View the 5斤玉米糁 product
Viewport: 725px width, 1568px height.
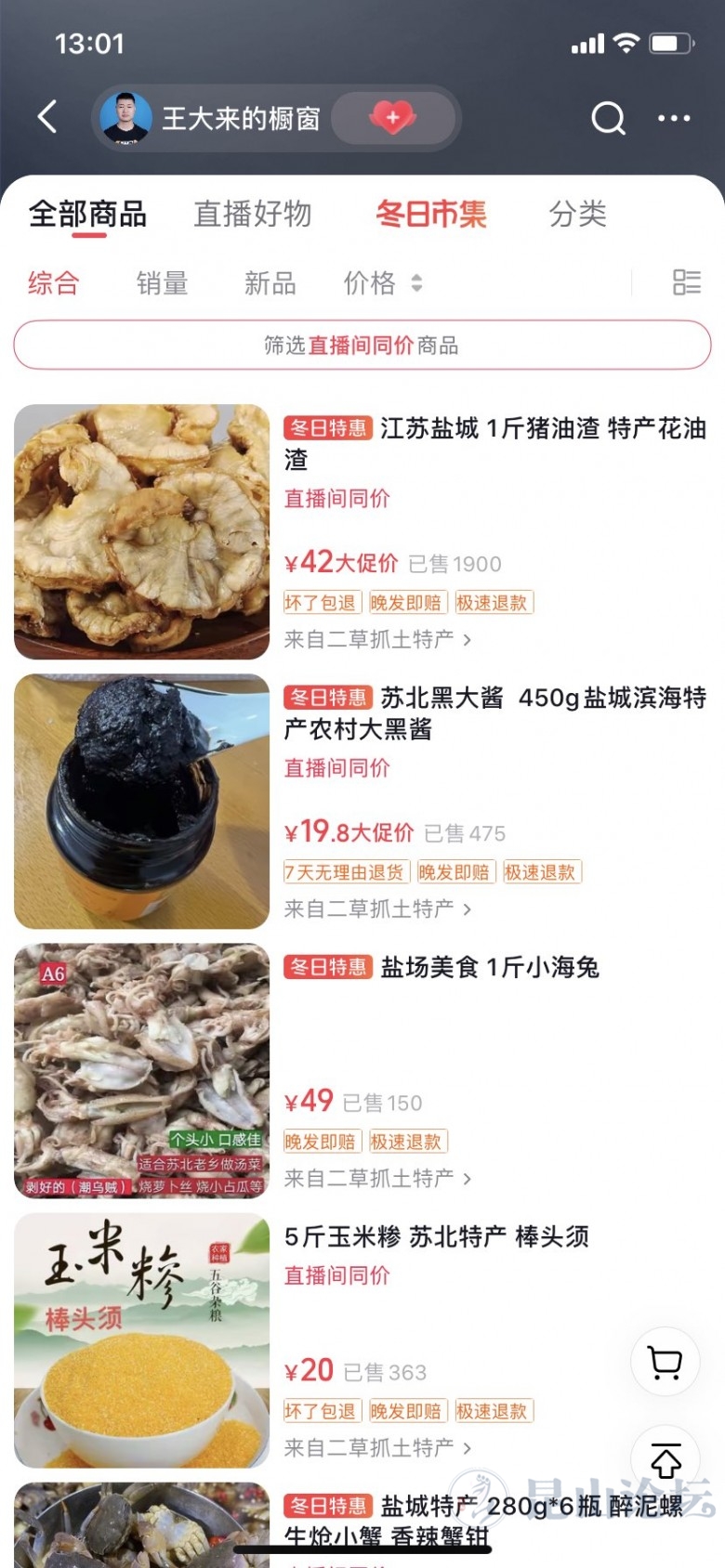[x=437, y=1237]
